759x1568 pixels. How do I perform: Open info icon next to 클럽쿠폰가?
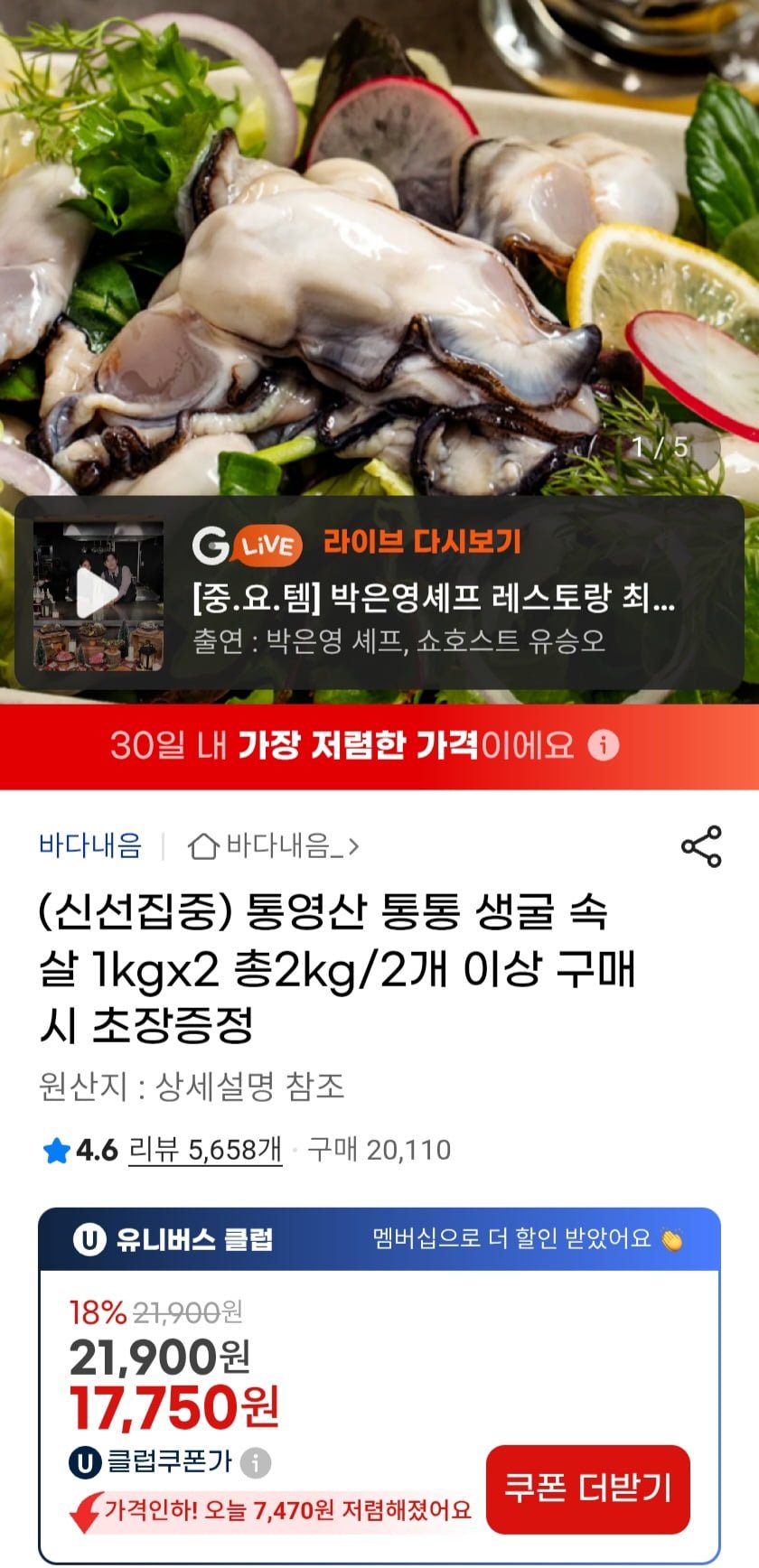coord(256,1462)
